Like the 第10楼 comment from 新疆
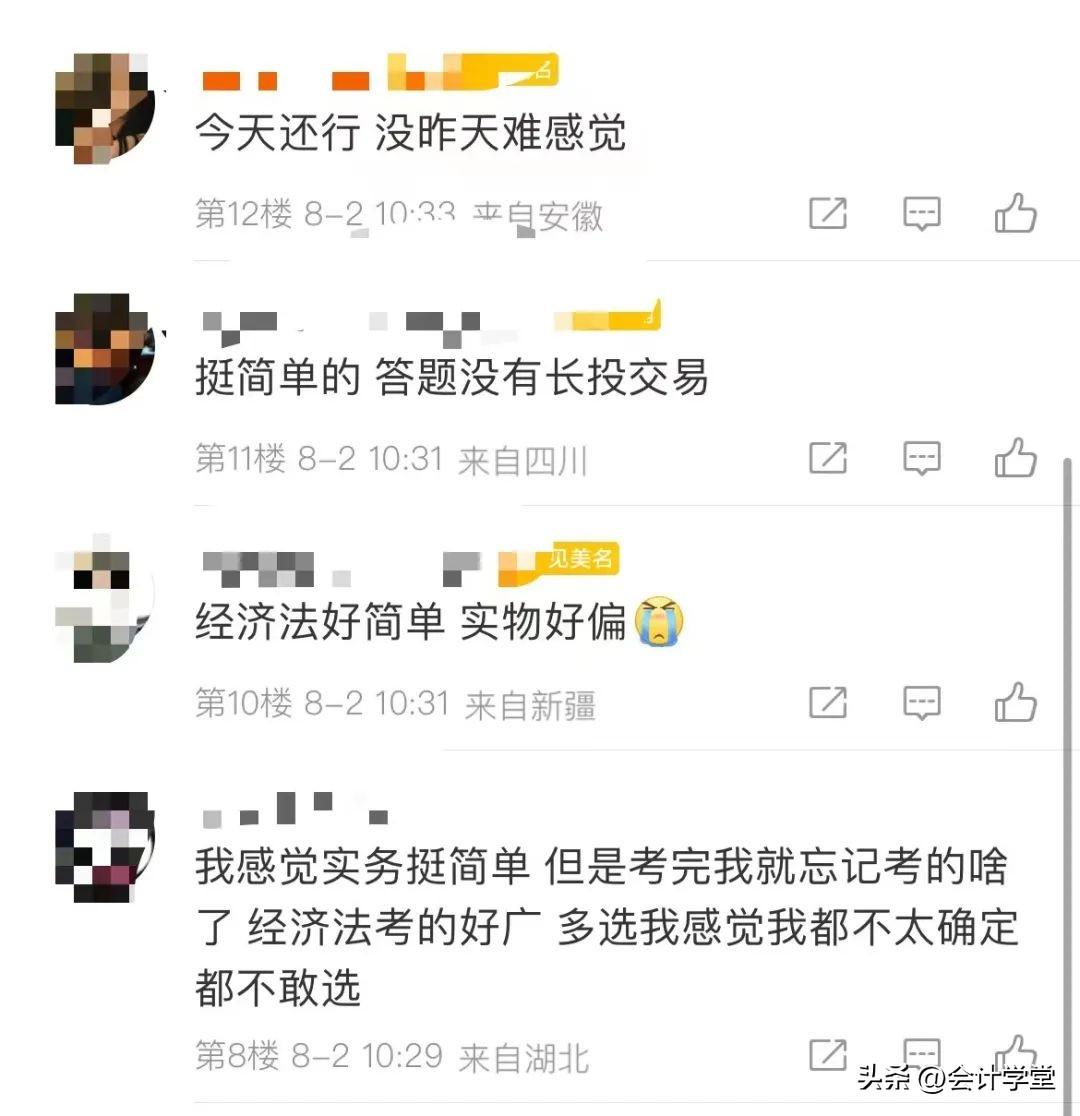This screenshot has width=1080, height=1116. [1015, 702]
